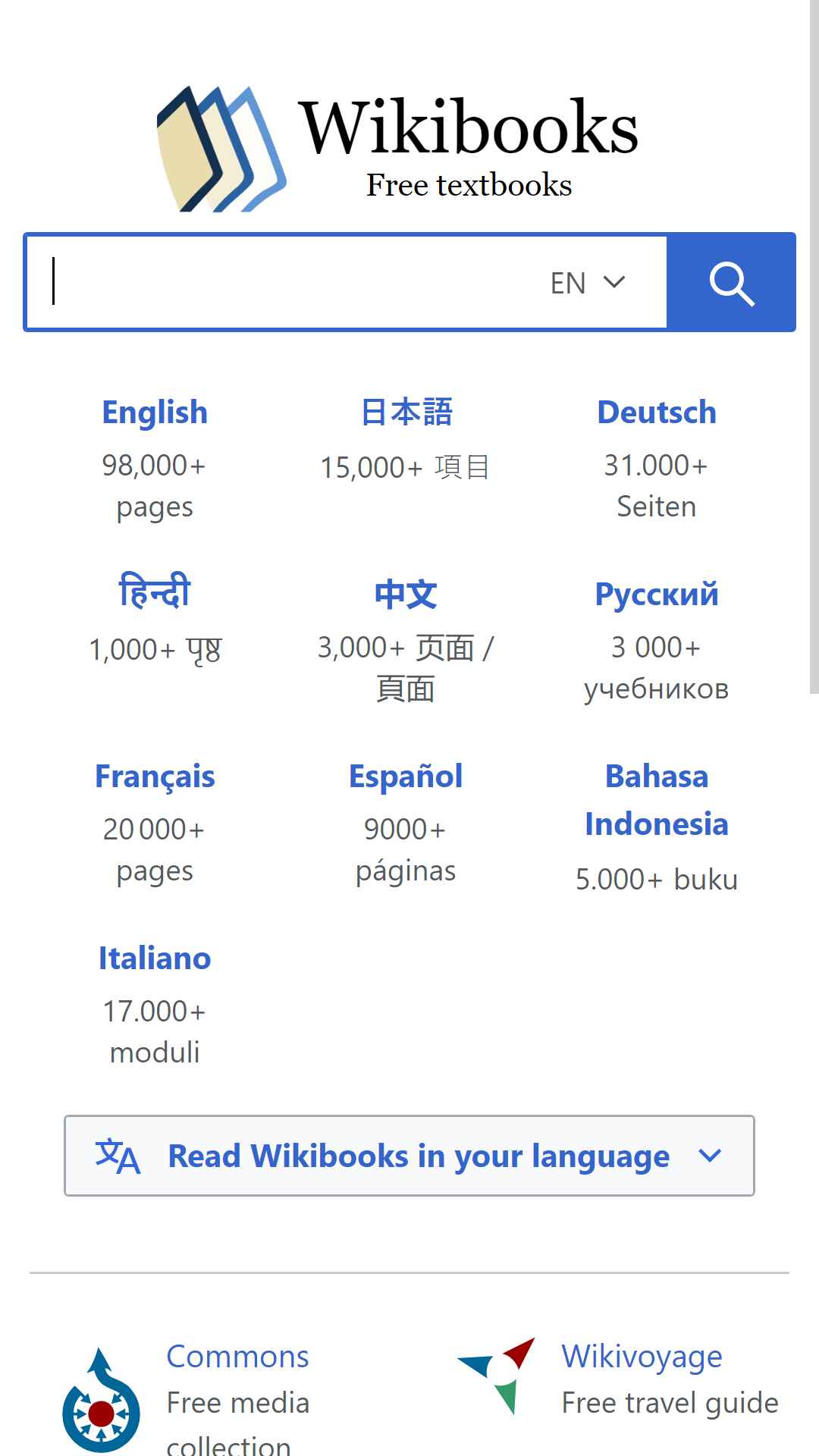The width and height of the screenshot is (819, 1456).
Task: Open the Español Wikibooks link
Action: [406, 777]
